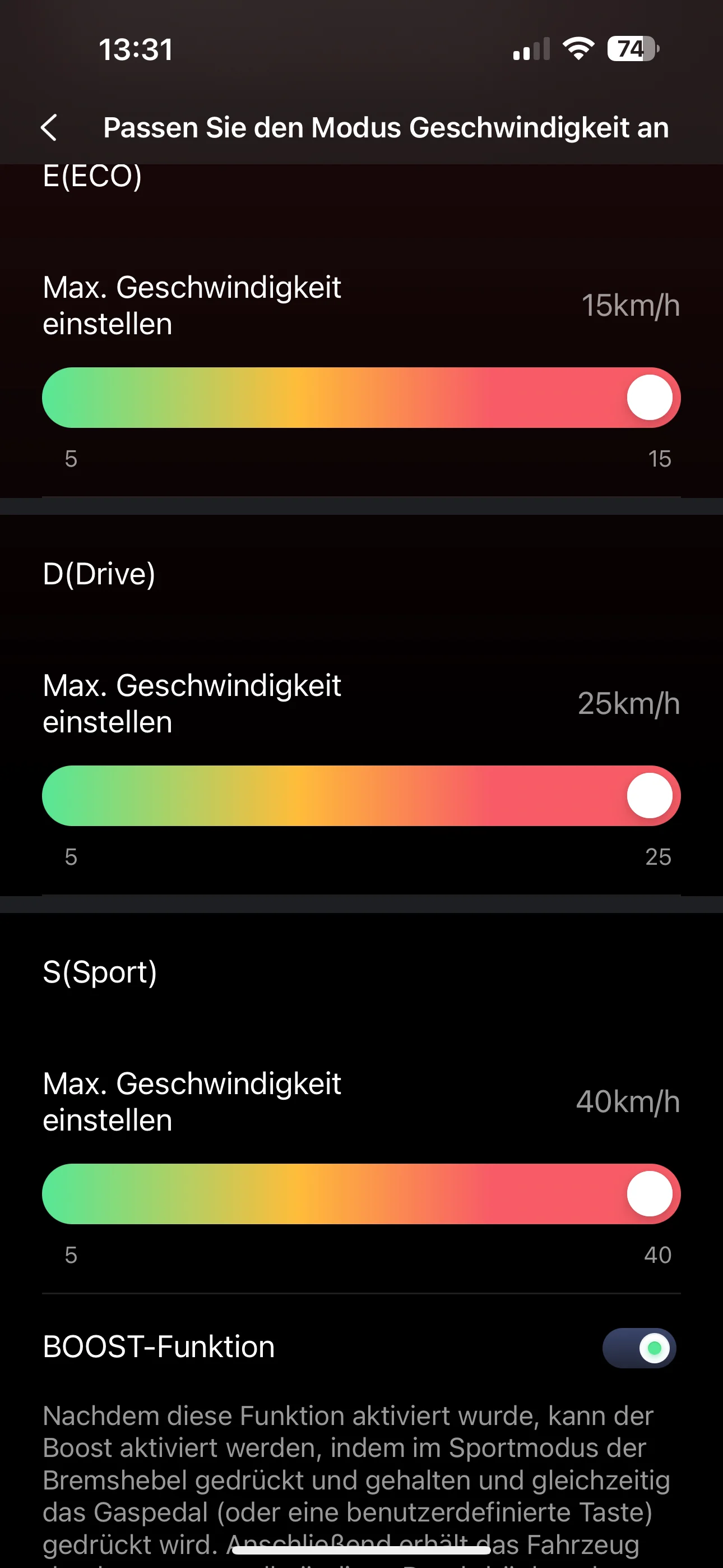Tap the D(Drive) max speed slider
Image resolution: width=723 pixels, height=1568 pixels.
tap(361, 796)
